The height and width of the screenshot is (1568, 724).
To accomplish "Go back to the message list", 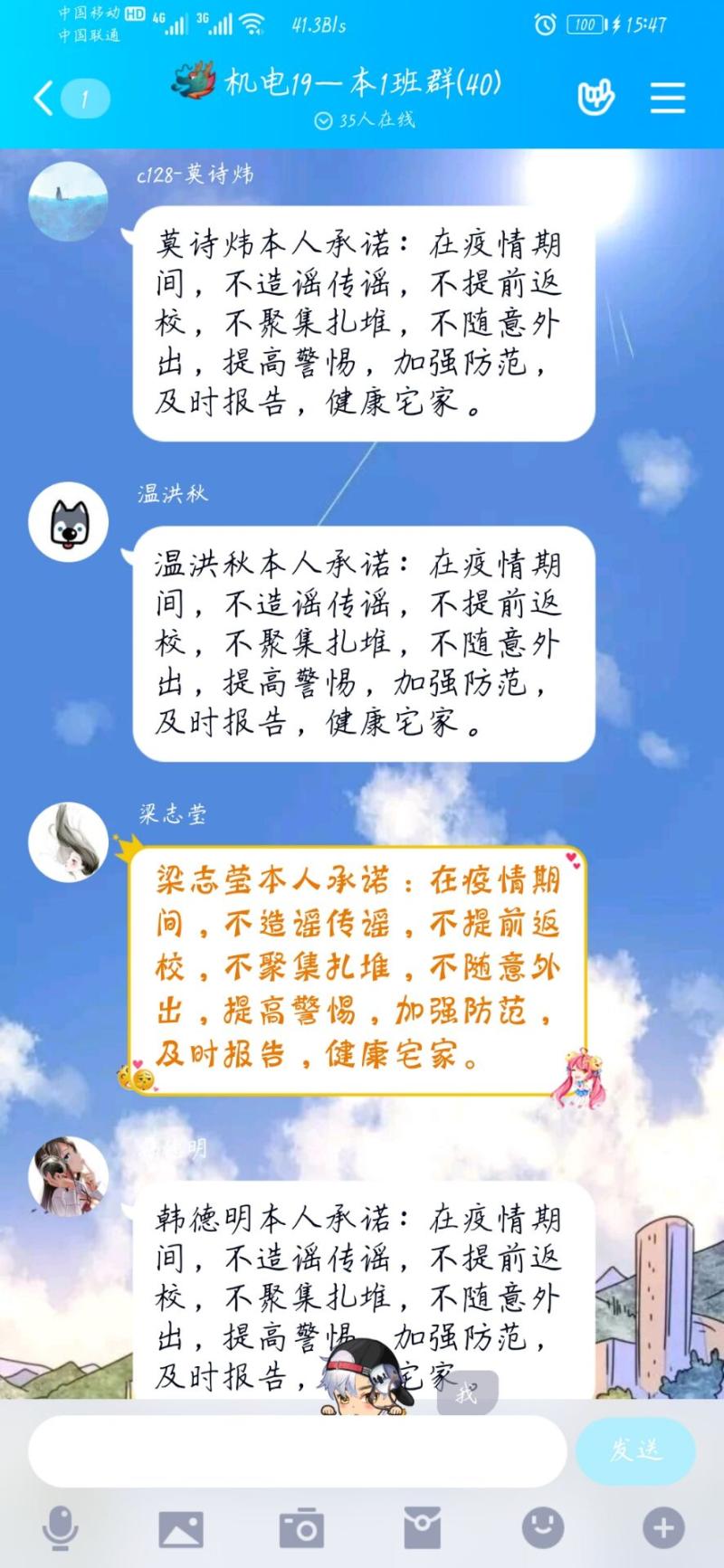I will tap(43, 98).
